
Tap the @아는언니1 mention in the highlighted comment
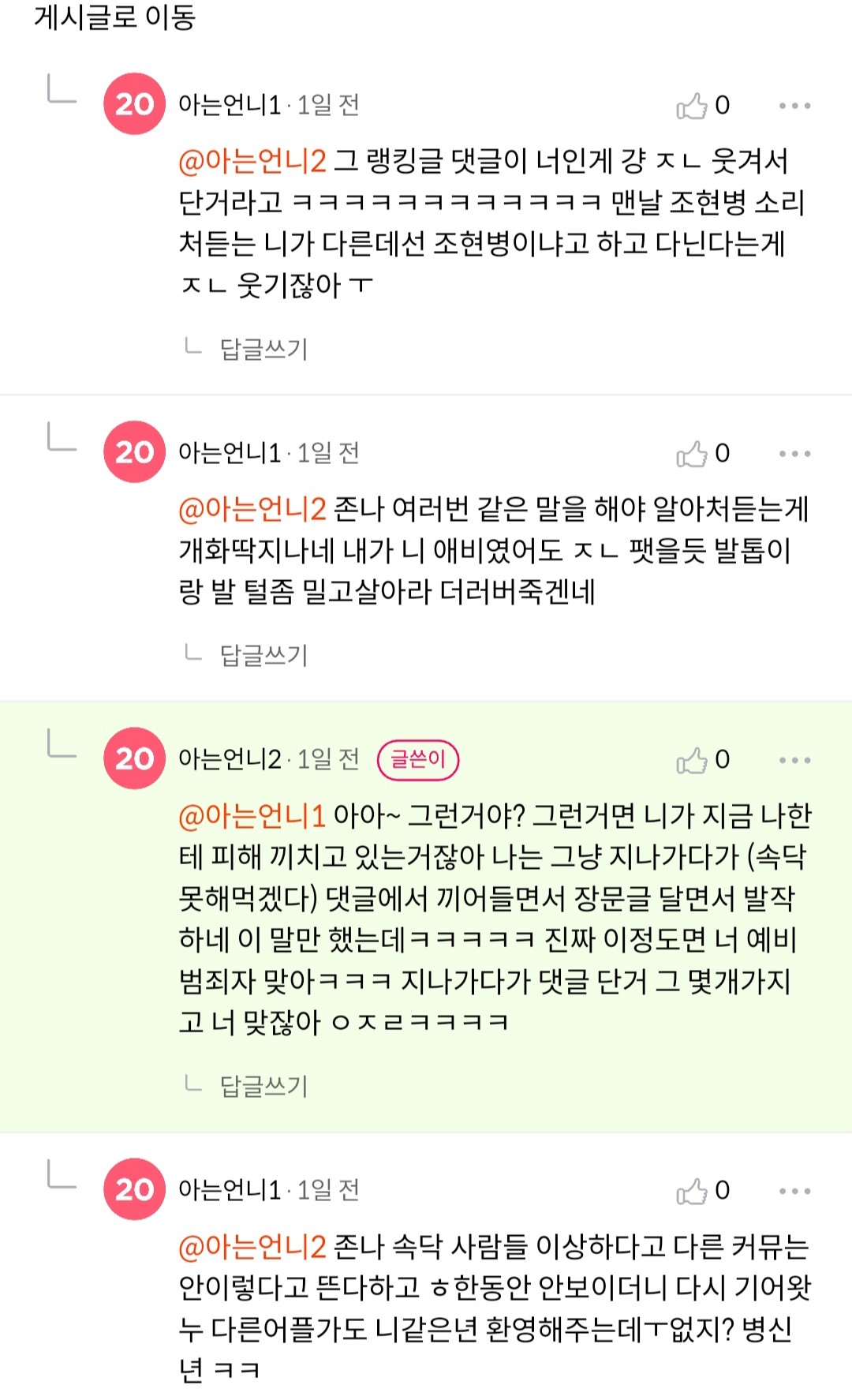pyautogui.click(x=252, y=815)
